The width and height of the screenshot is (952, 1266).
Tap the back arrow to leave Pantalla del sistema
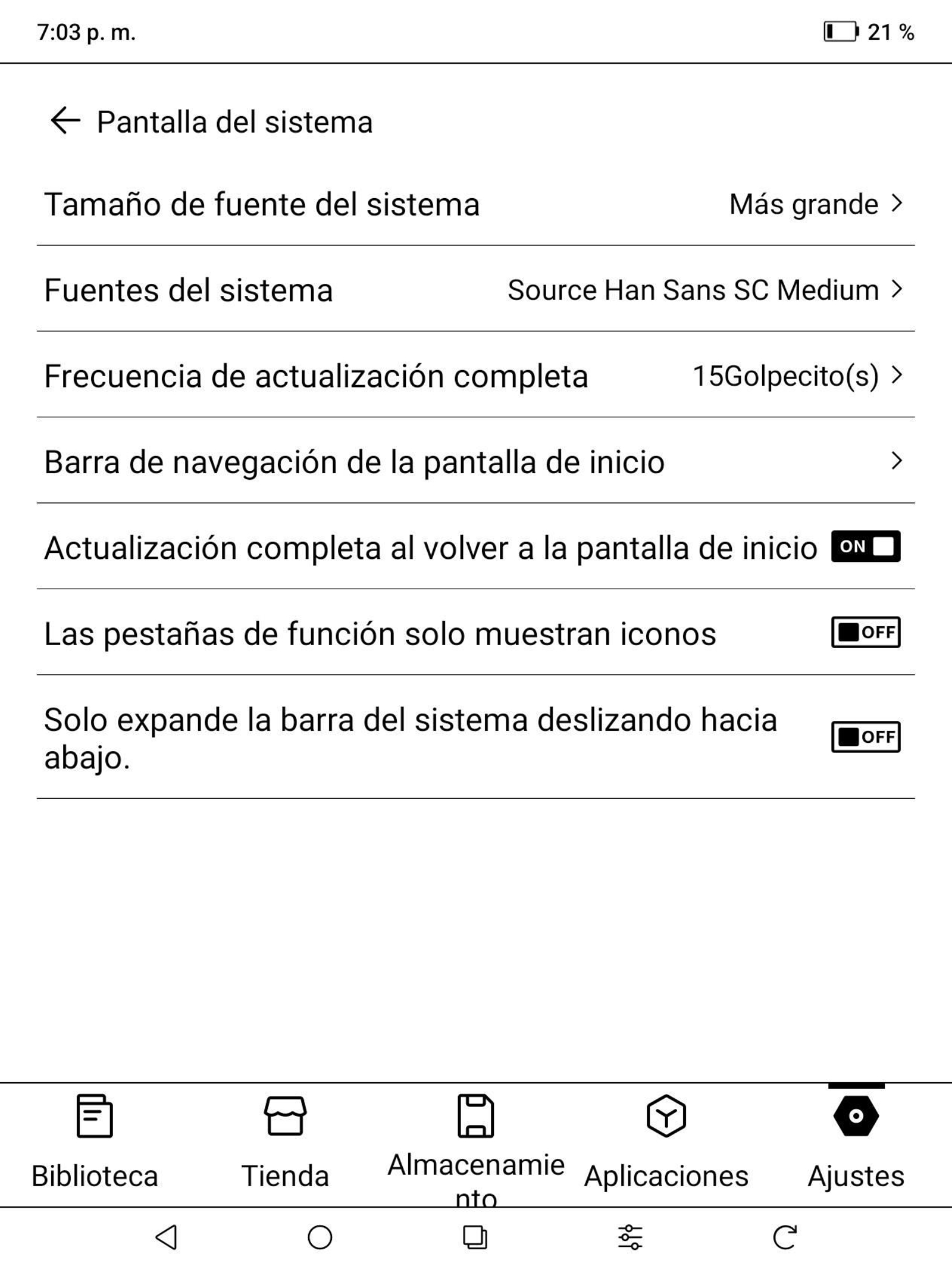click(65, 121)
